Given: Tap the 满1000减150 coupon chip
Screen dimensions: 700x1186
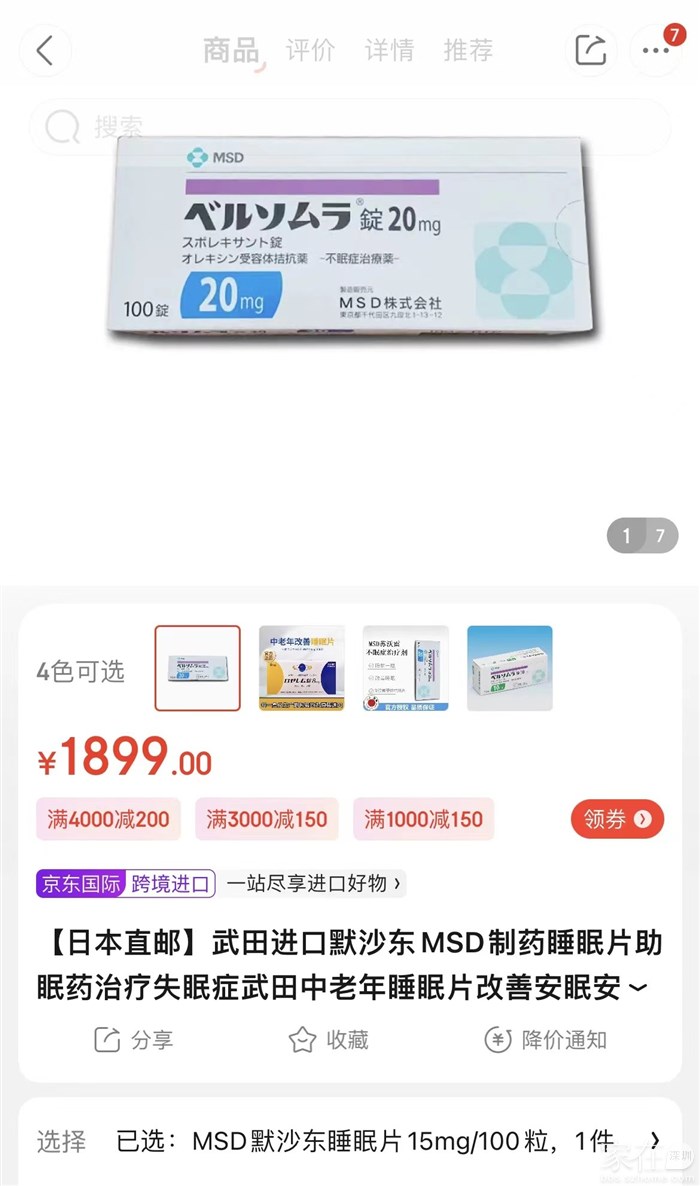Looking at the screenshot, I should click(x=424, y=819).
